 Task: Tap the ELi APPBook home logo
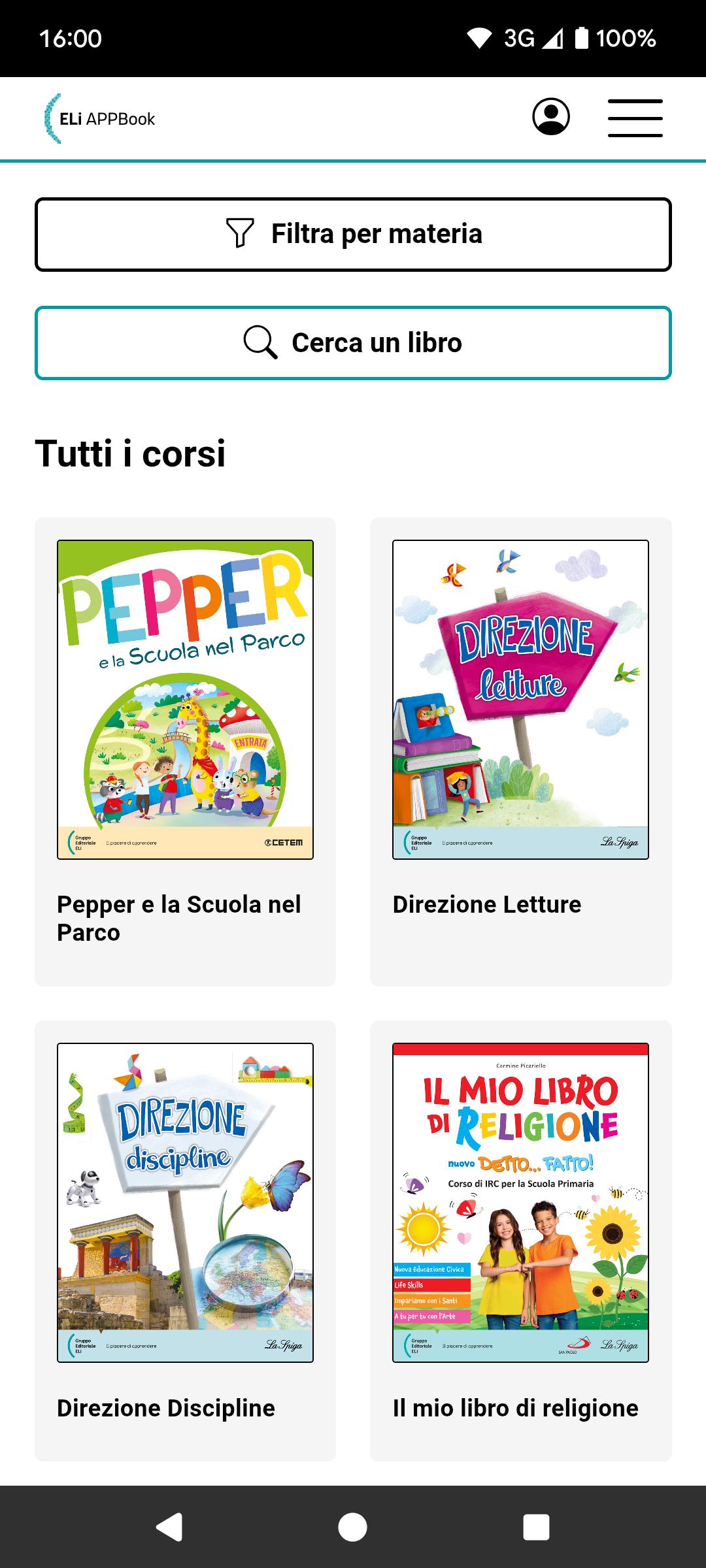point(100,119)
